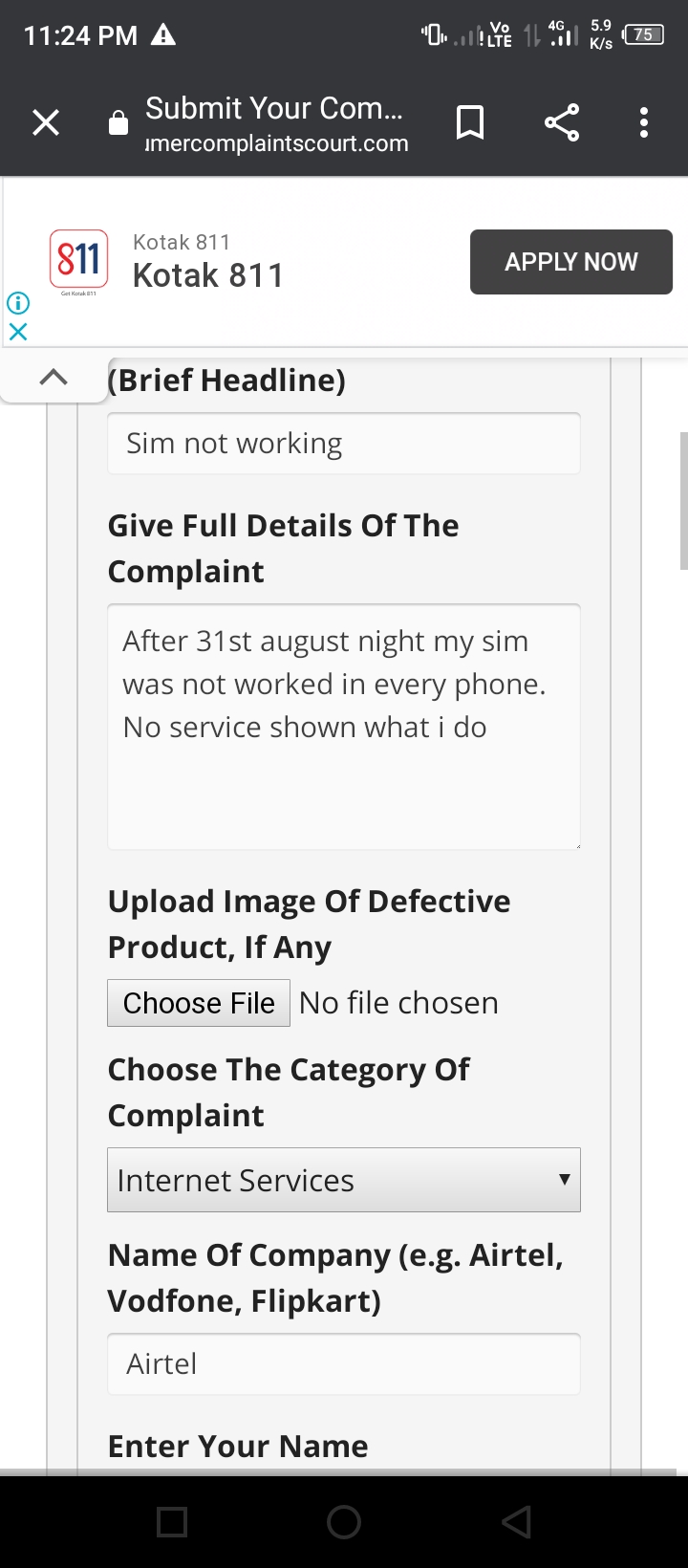Close the browser tab with the X
The width and height of the screenshot is (688, 1568).
pos(46,123)
